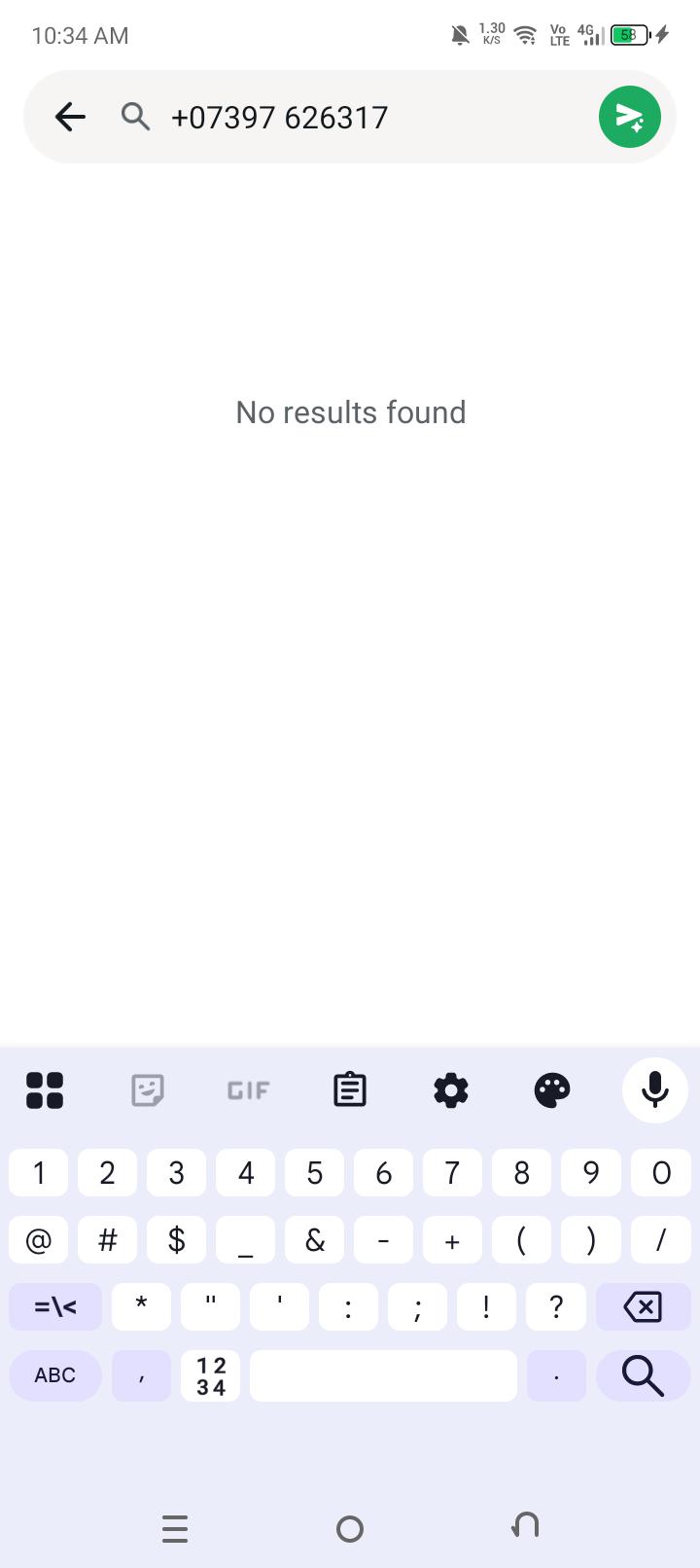Open the keyboard clipboard
700x1568 pixels.
(x=350, y=1090)
